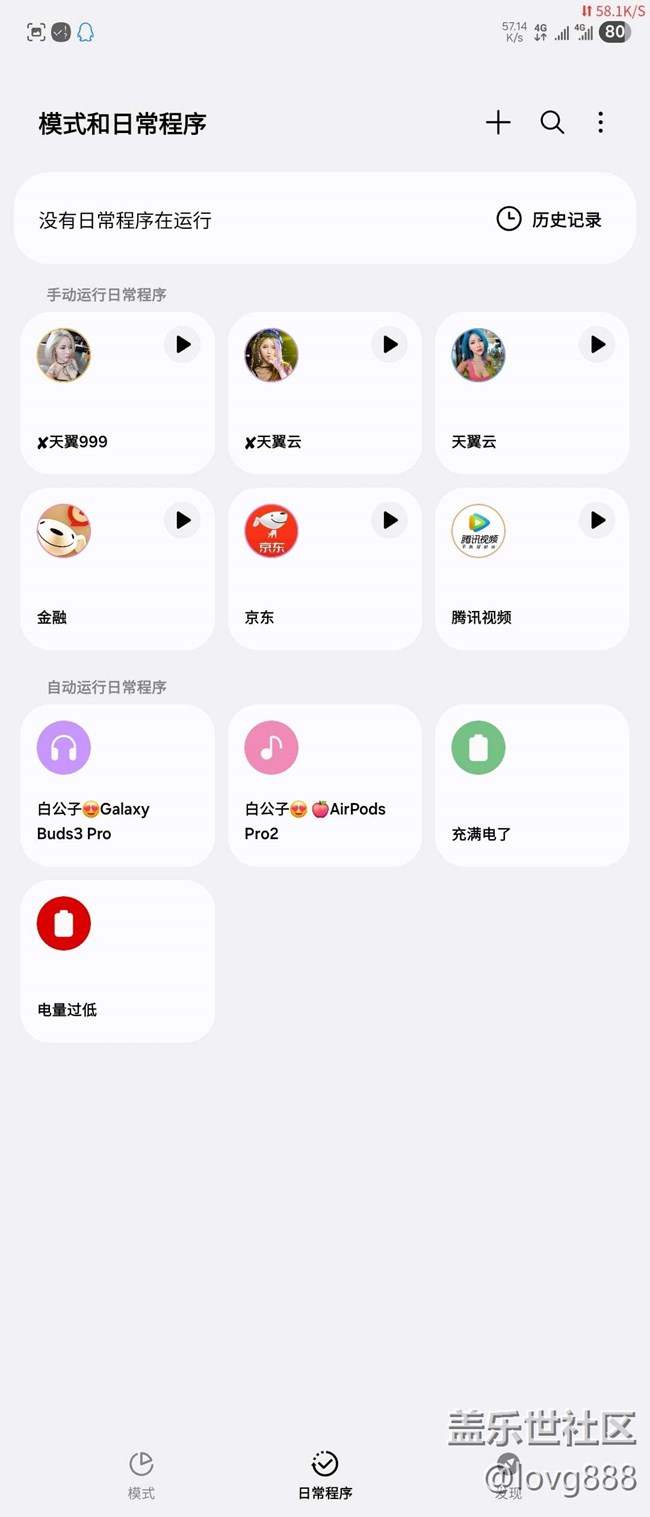This screenshot has height=1517, width=650.
Task: Open the three-dot overflow menu
Action: pyautogui.click(x=600, y=123)
